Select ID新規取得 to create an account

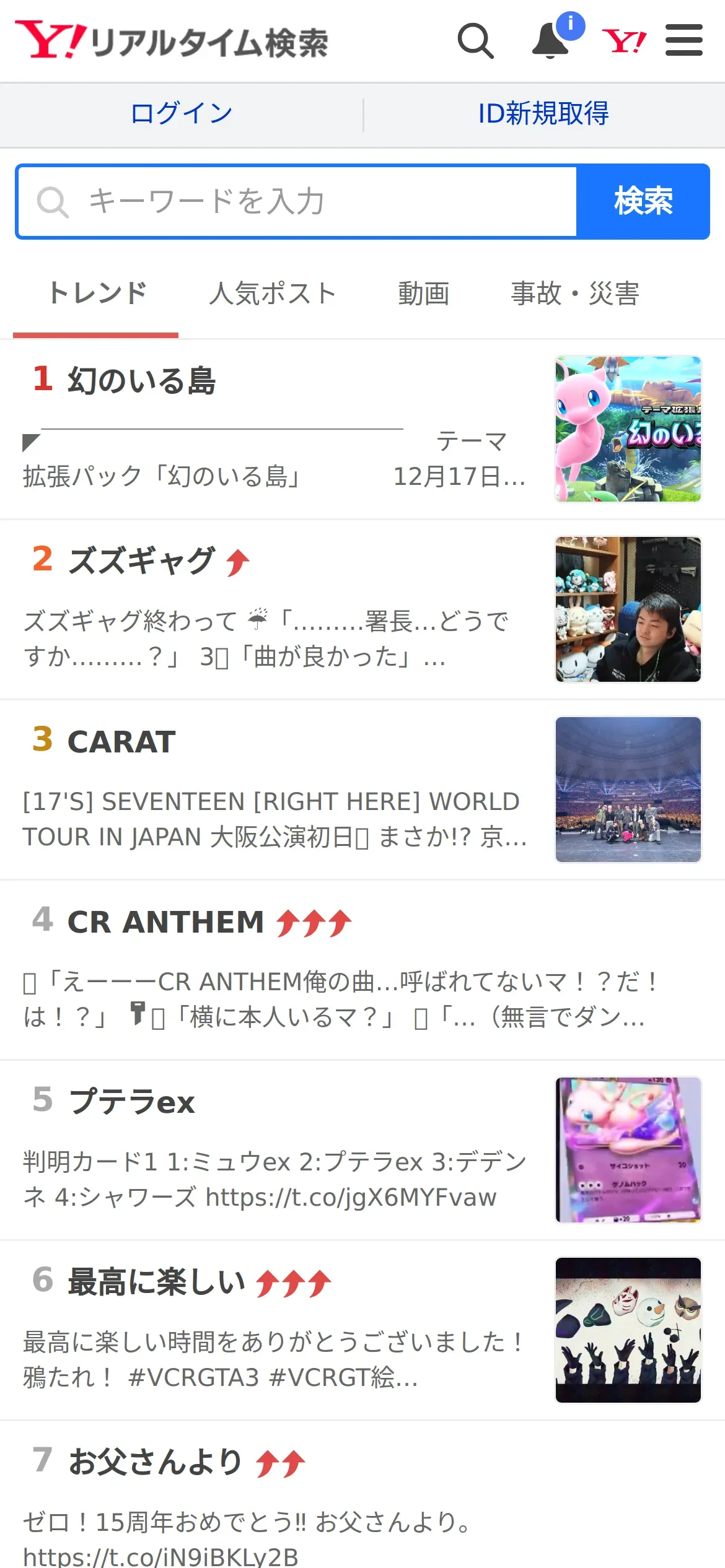point(543,114)
